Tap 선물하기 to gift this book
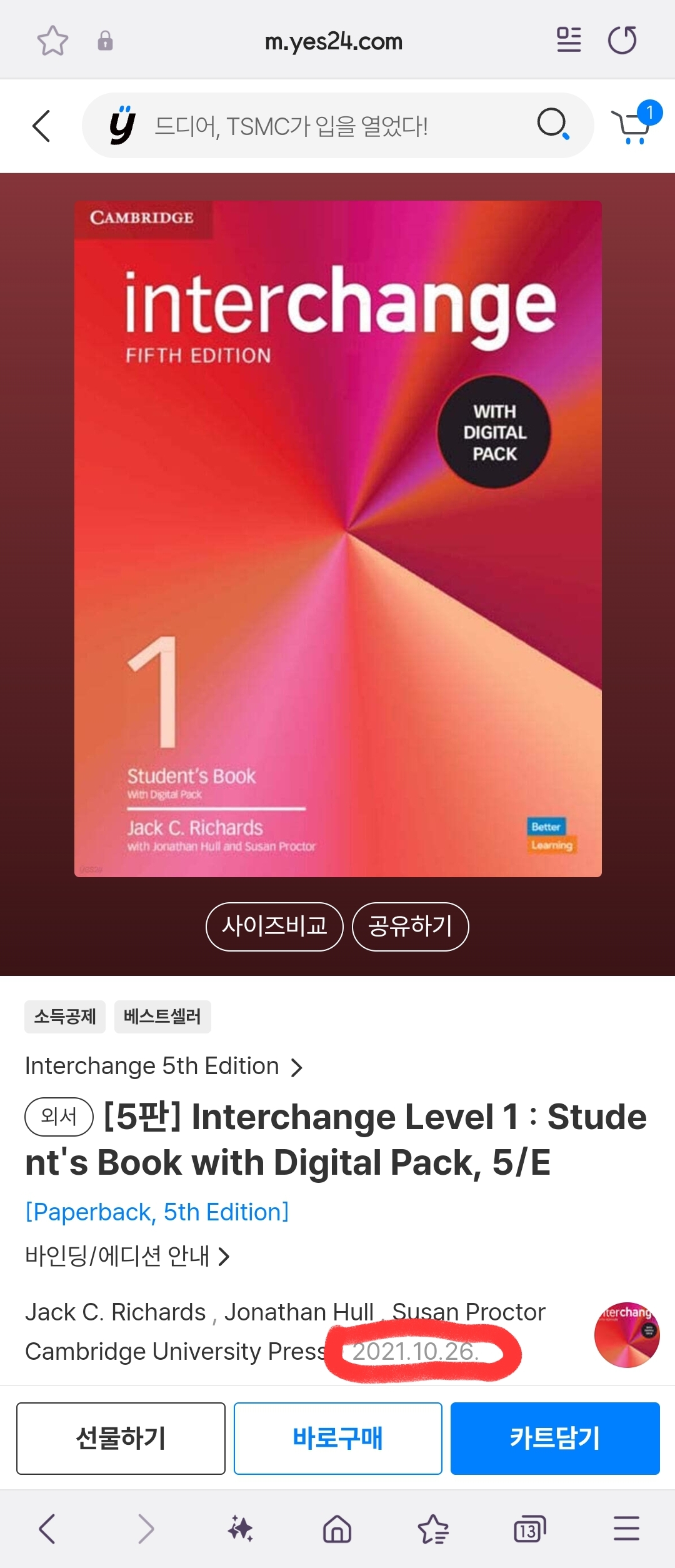 tap(121, 1438)
